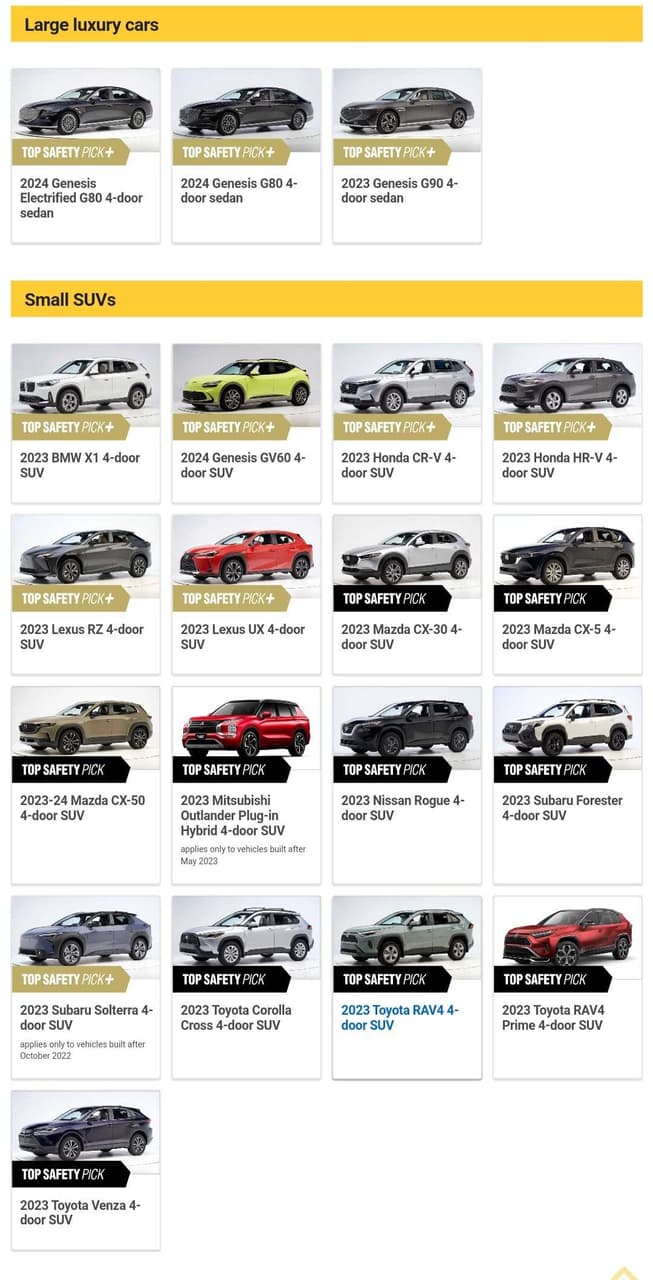Open the 2024 Genesis G80 sedan card

coord(246,155)
